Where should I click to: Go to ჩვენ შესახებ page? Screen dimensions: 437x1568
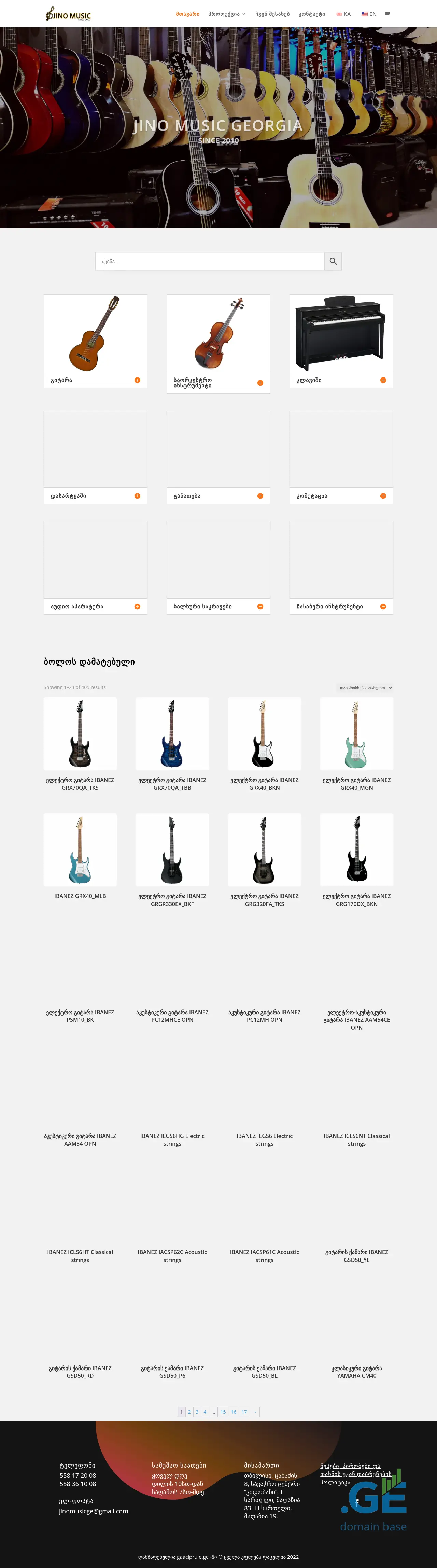click(x=272, y=14)
